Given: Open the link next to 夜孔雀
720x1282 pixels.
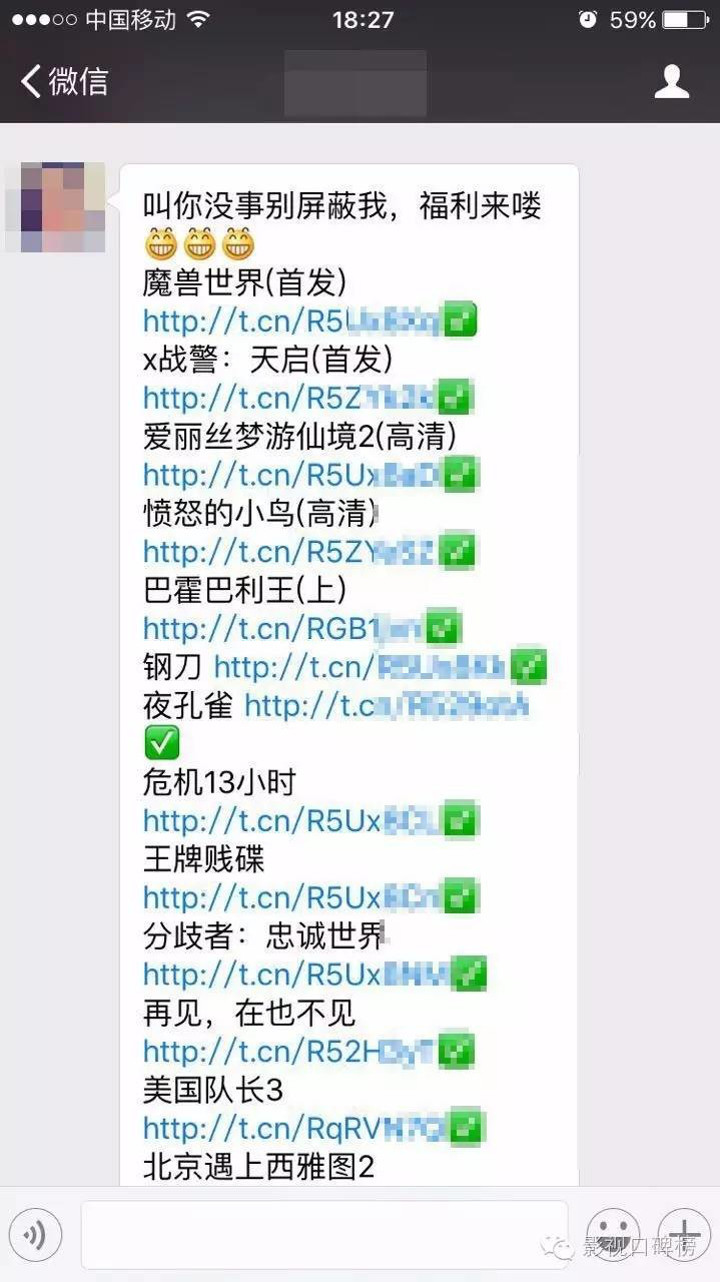Looking at the screenshot, I should point(385,706).
